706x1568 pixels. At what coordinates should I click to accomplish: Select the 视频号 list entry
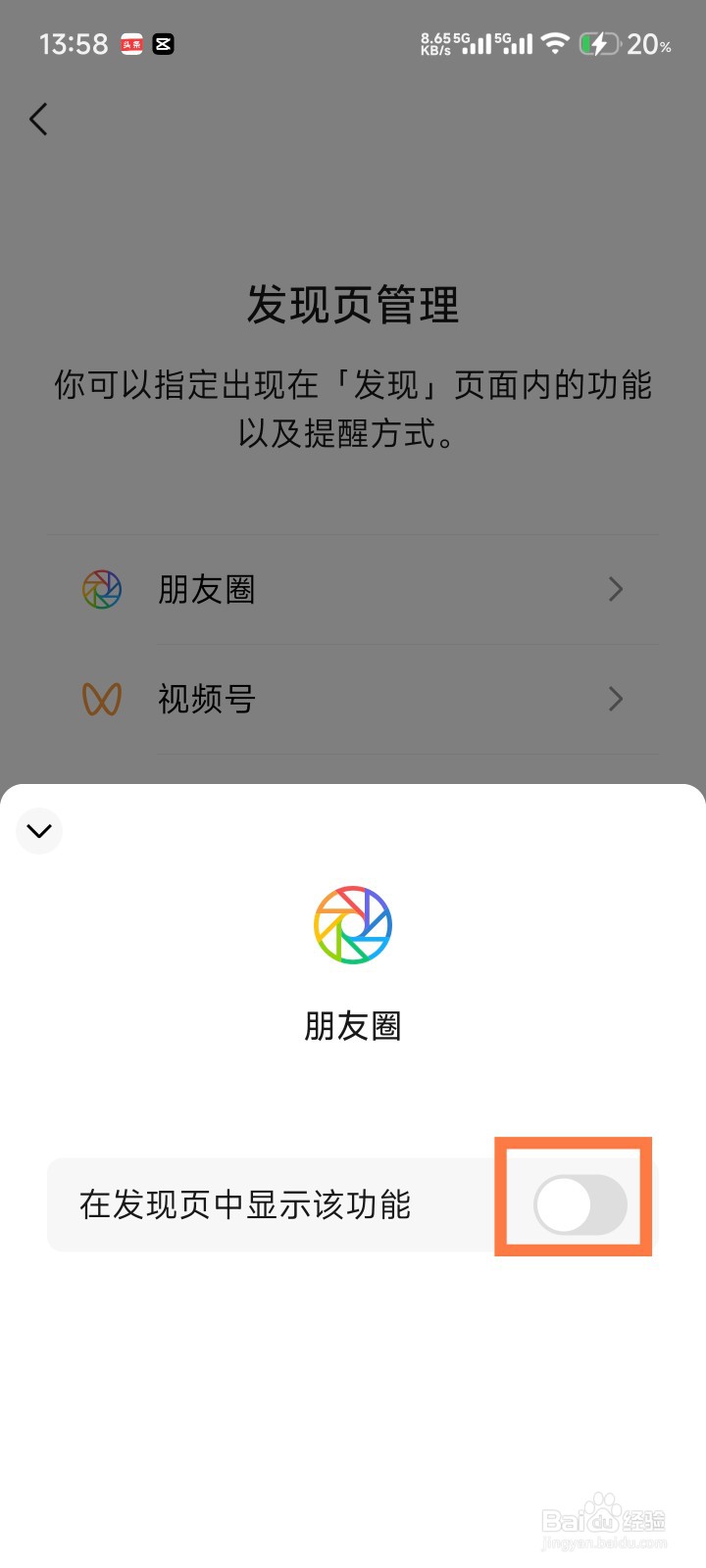[205, 699]
